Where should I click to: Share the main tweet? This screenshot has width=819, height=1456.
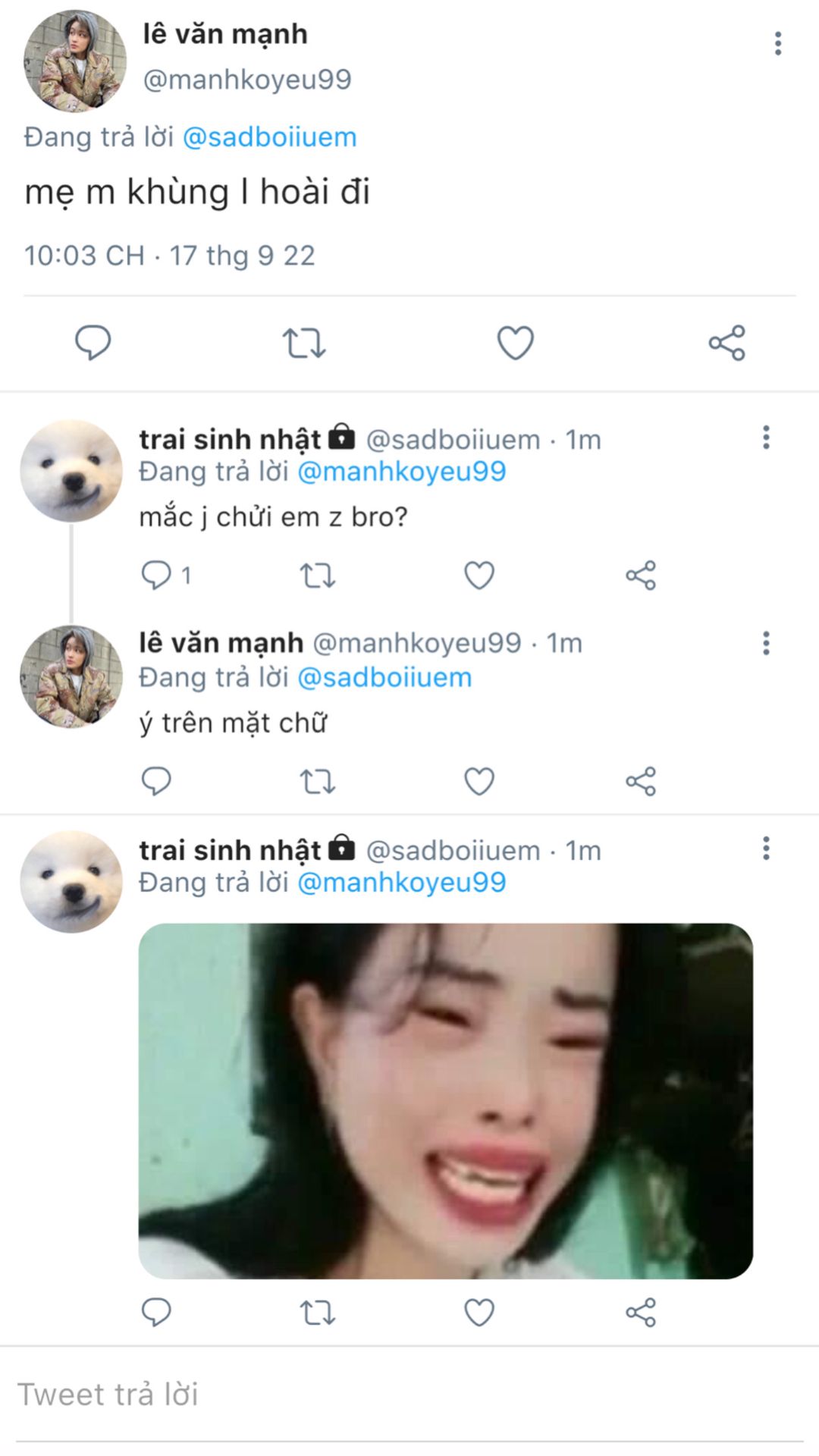coord(727,343)
